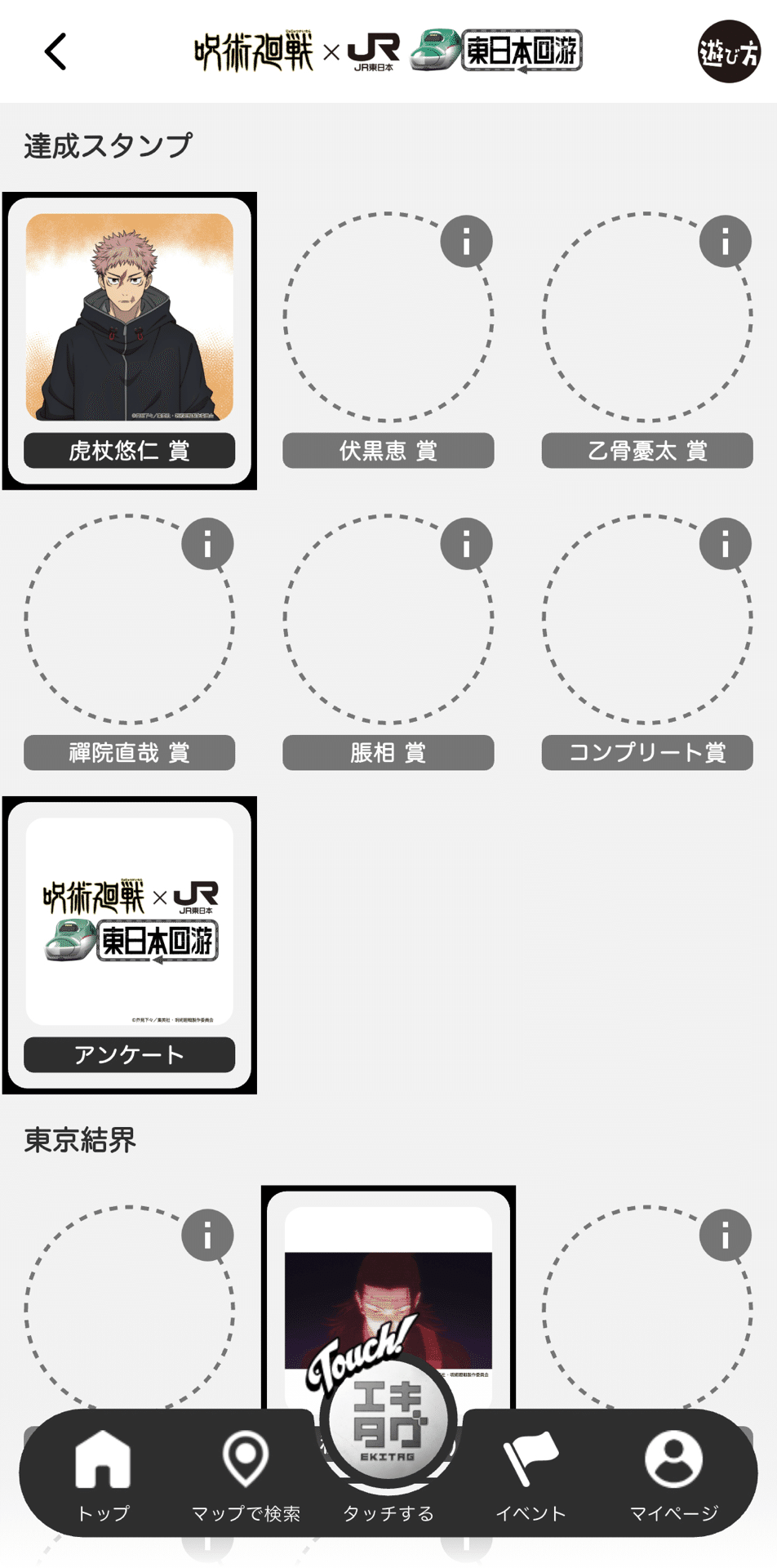The image size is (777, 1568).
Task: Switch to the マイページ tab
Action: click(673, 1476)
